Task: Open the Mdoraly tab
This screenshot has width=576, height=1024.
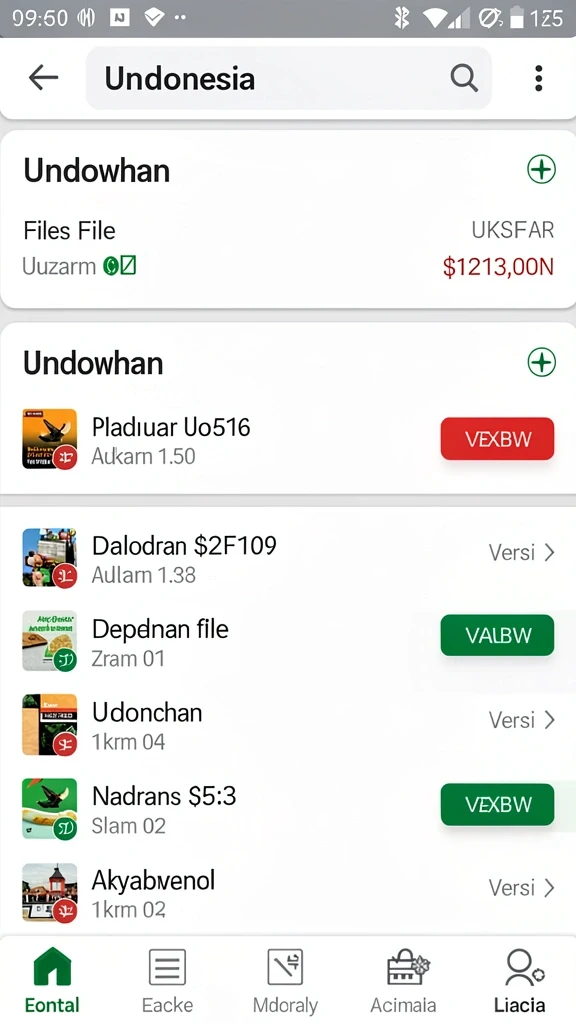Action: pos(285,980)
